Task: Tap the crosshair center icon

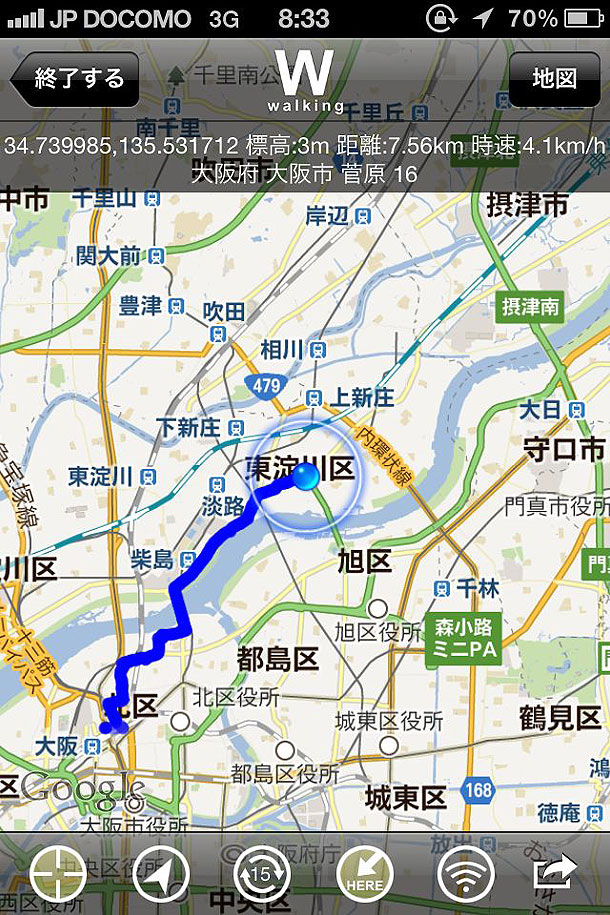Action: (58, 874)
